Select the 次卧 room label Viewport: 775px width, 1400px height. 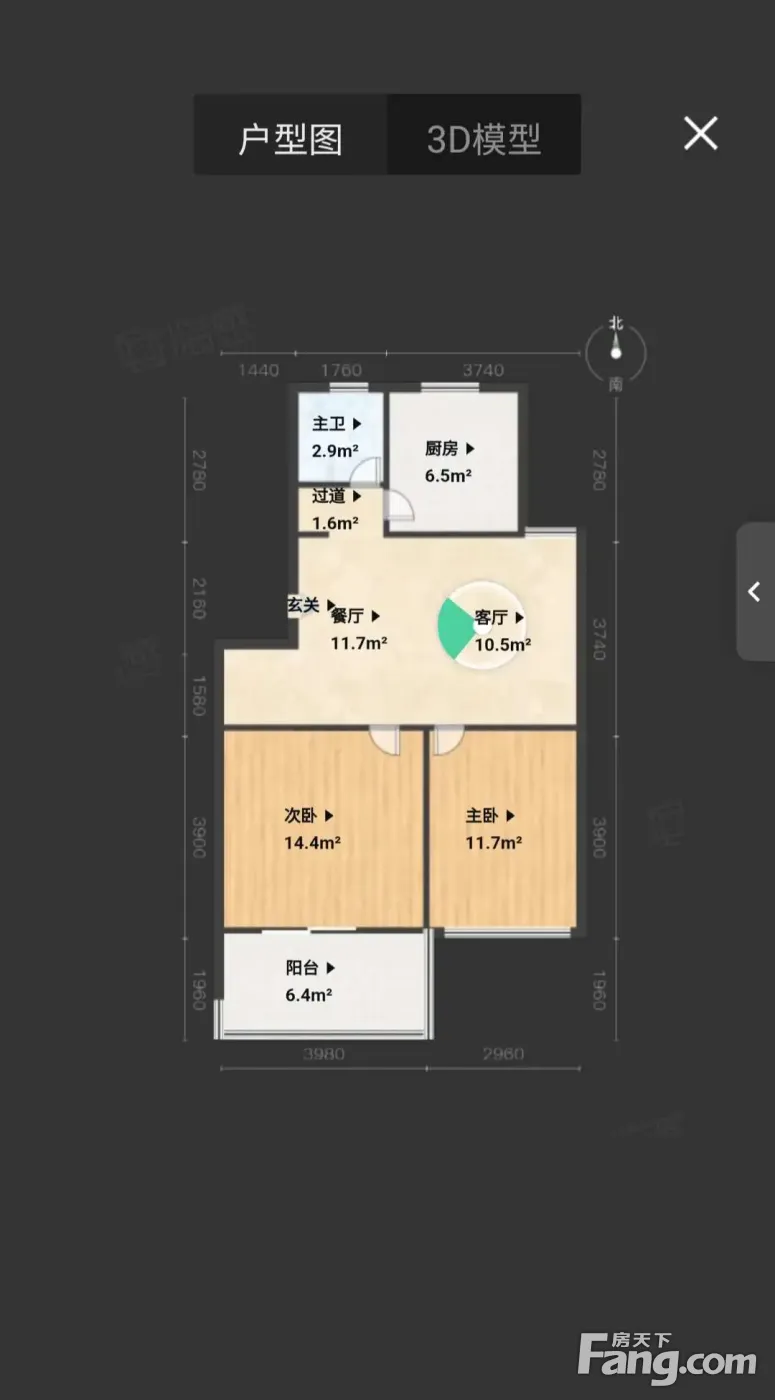pos(309,816)
